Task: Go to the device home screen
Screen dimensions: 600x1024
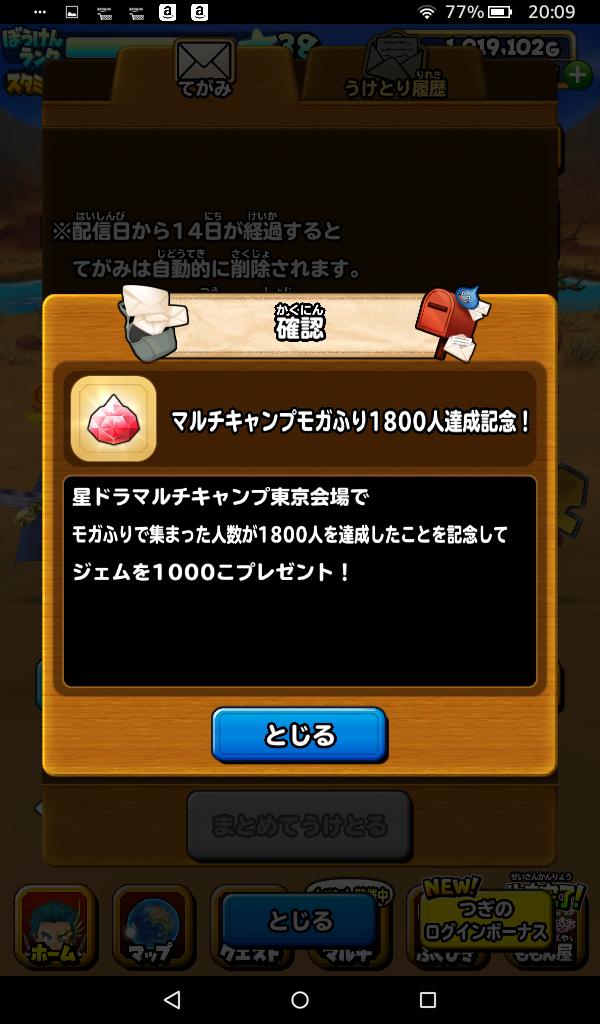Action: pos(300,1000)
